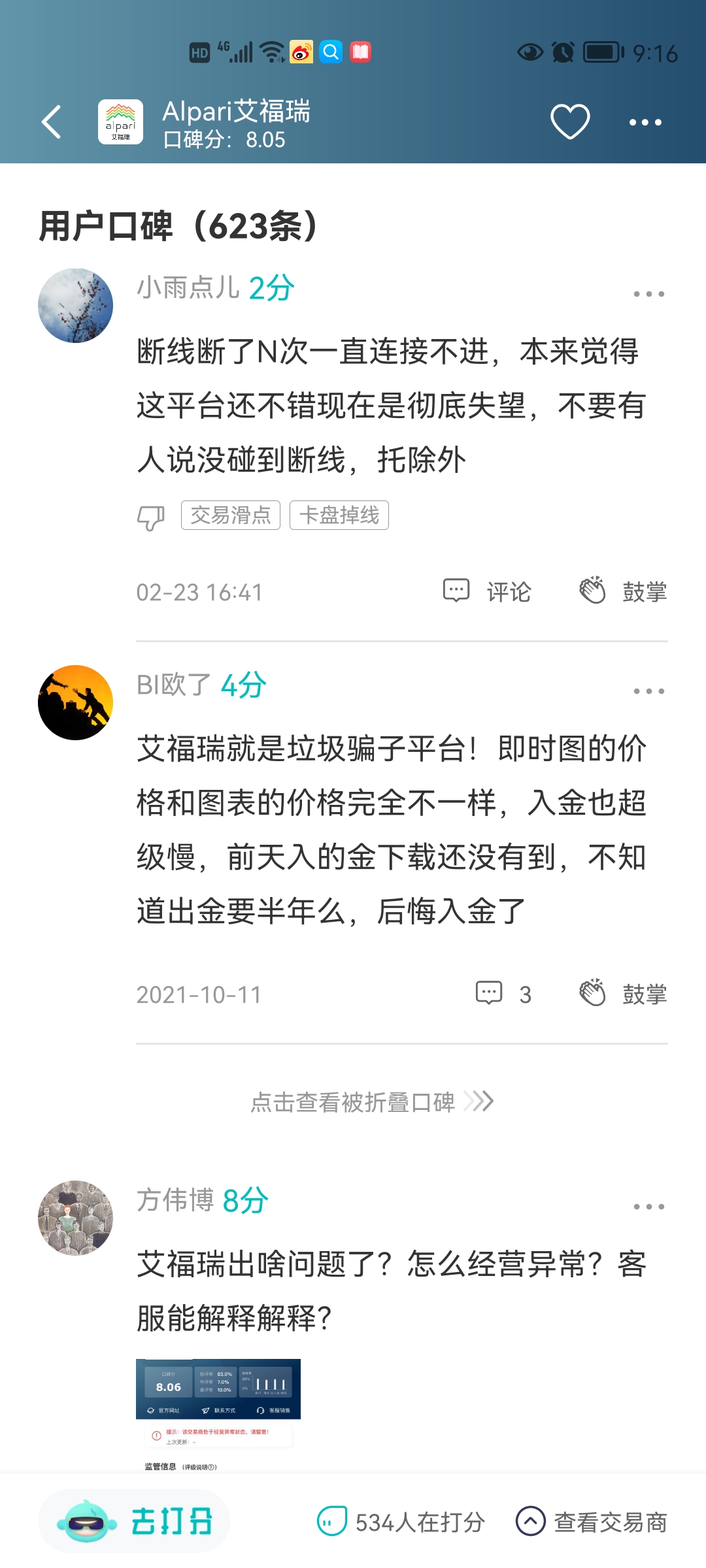Select the 交易滑点 tag
Image resolution: width=706 pixels, height=1568 pixels.
coord(231,515)
